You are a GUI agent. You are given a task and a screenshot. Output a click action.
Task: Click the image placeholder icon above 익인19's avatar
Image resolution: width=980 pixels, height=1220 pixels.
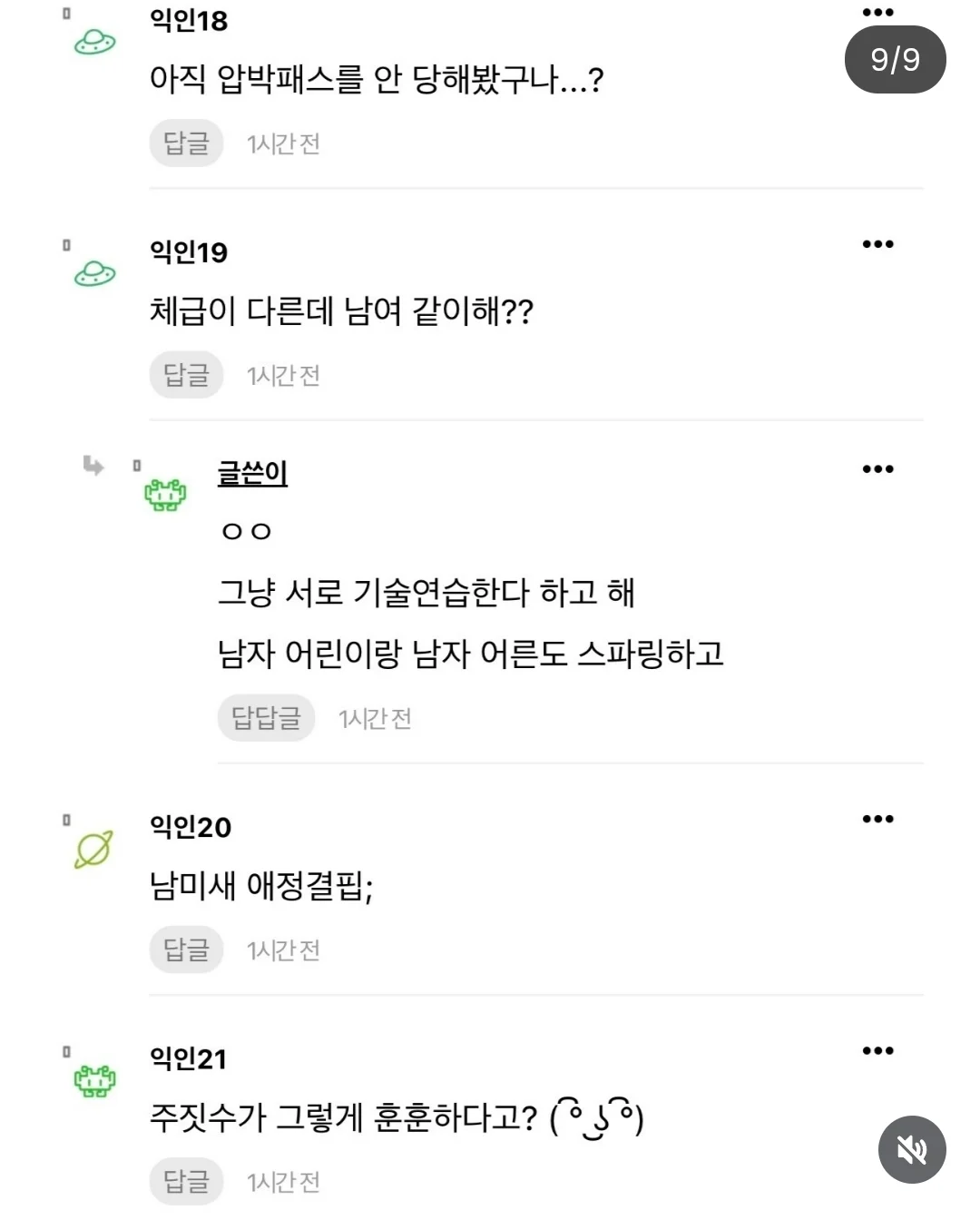[65, 242]
